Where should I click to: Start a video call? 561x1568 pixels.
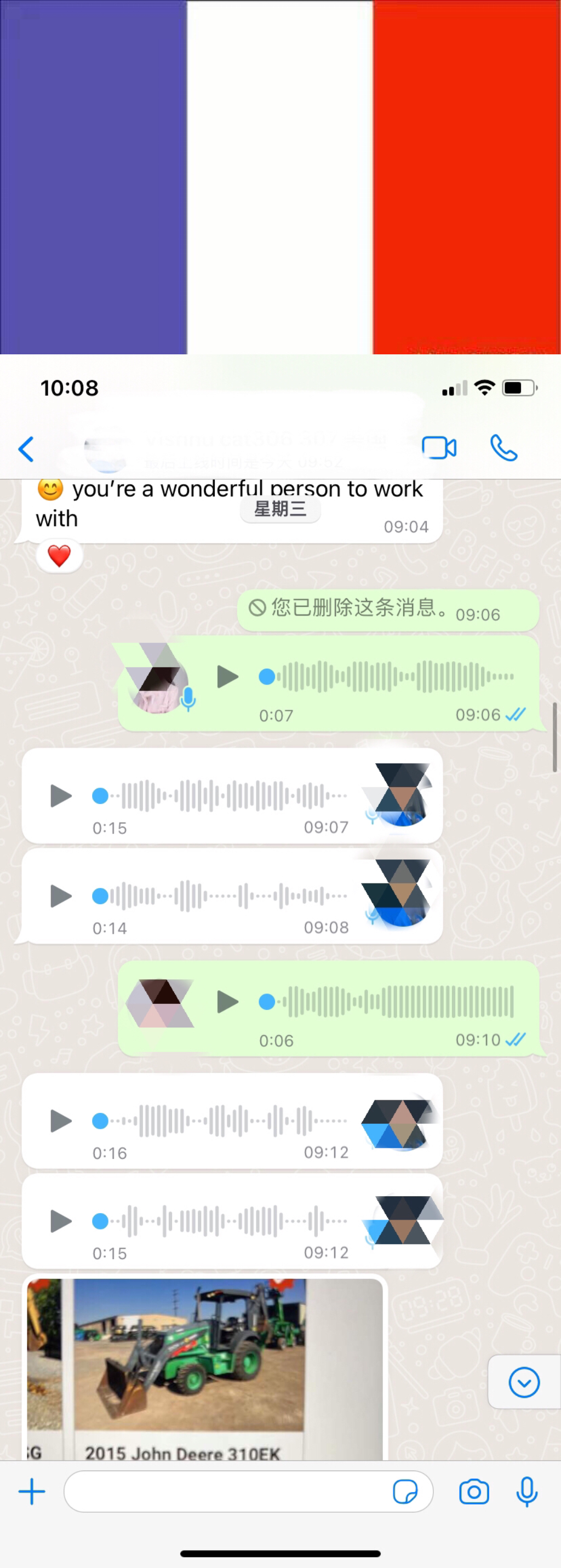click(x=439, y=449)
